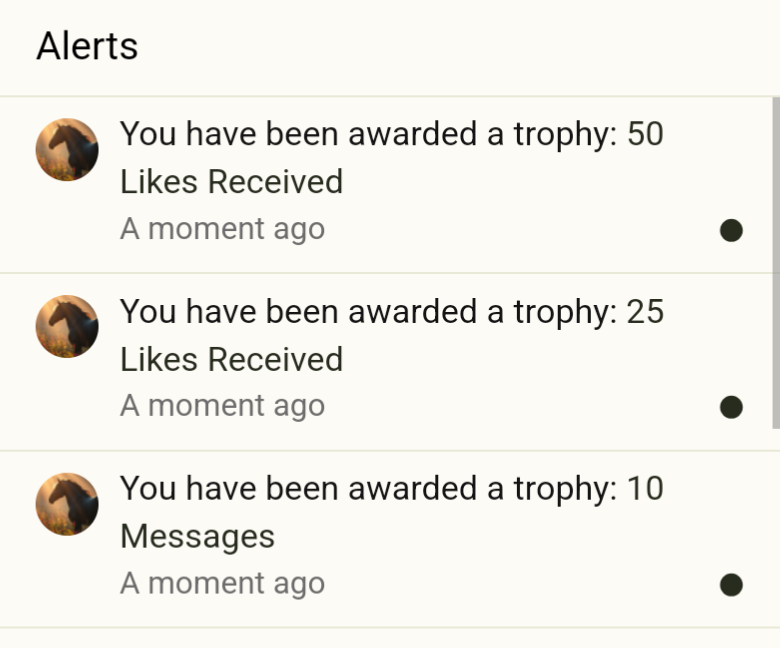Image resolution: width=780 pixels, height=648 pixels.
Task: Open the 50 Likes Received trophy alert
Action: click(390, 158)
